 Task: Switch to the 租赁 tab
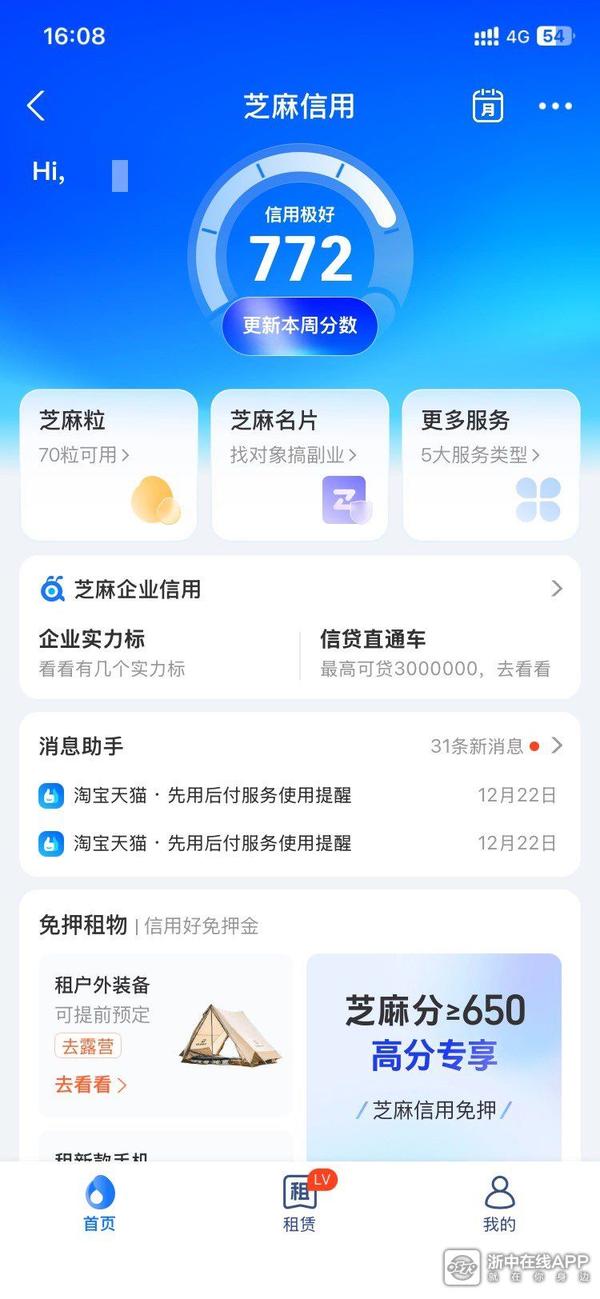300,1204
